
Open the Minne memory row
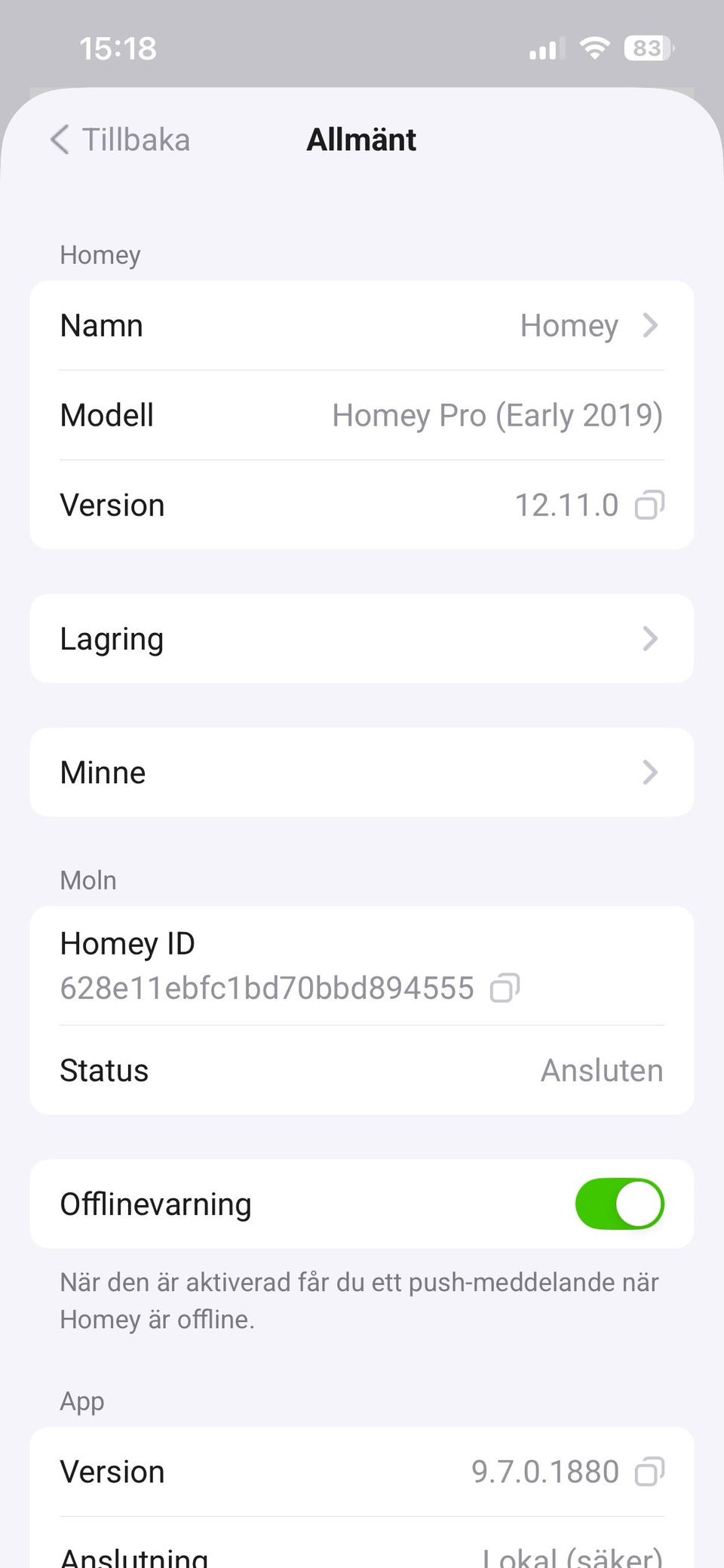tap(362, 772)
